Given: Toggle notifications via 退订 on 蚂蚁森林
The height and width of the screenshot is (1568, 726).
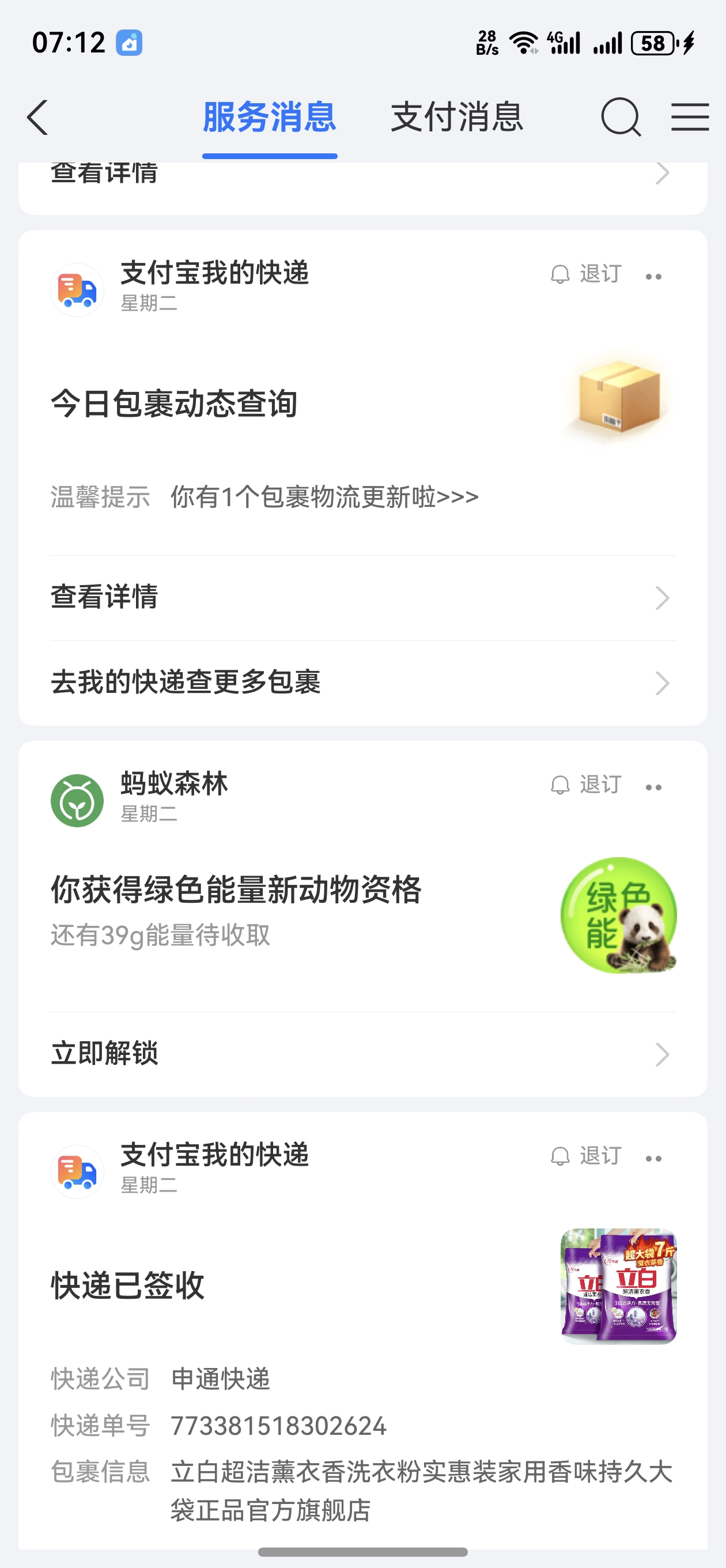Looking at the screenshot, I should click(600, 785).
